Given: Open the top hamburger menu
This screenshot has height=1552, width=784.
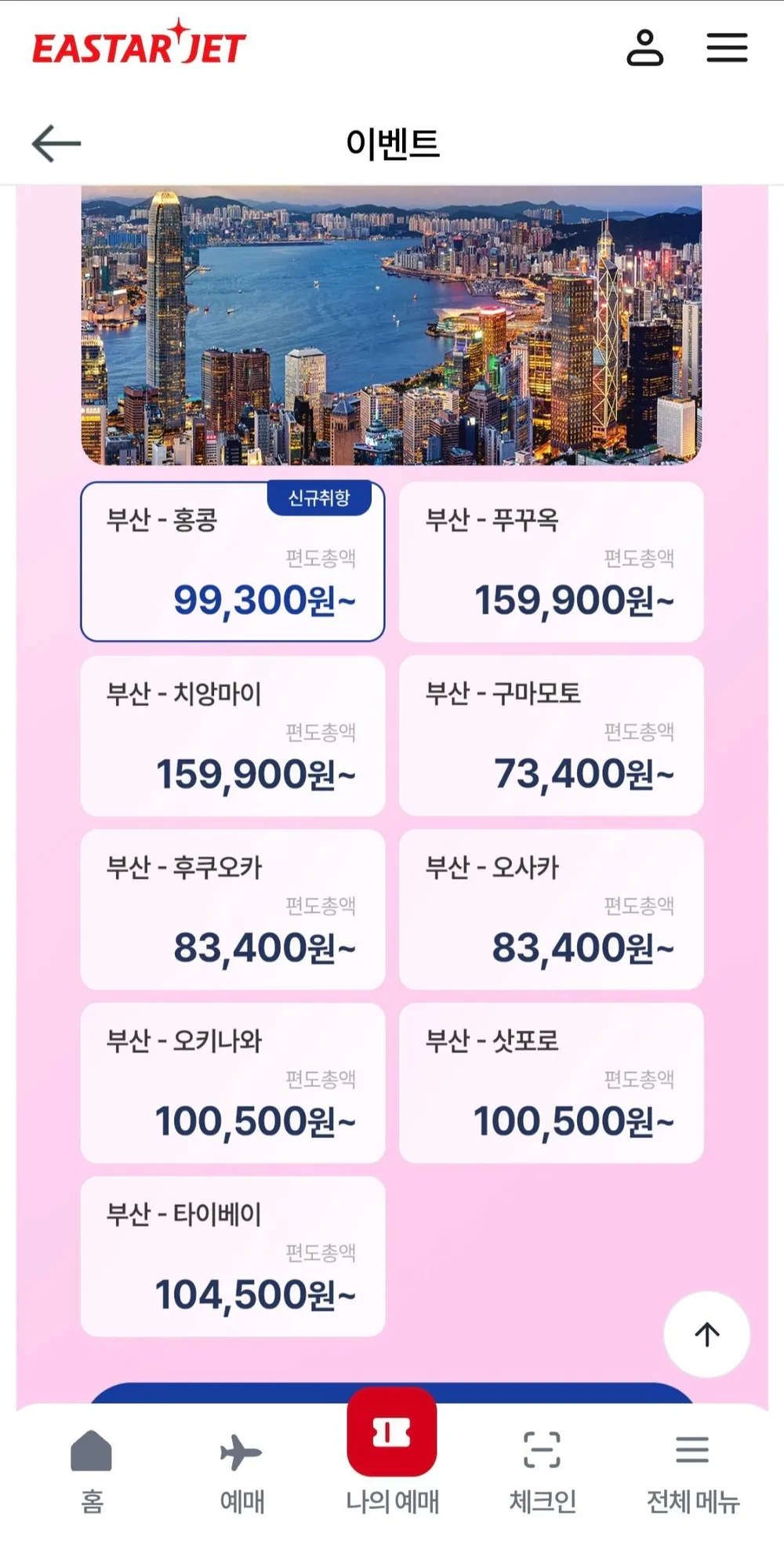Looking at the screenshot, I should (727, 48).
